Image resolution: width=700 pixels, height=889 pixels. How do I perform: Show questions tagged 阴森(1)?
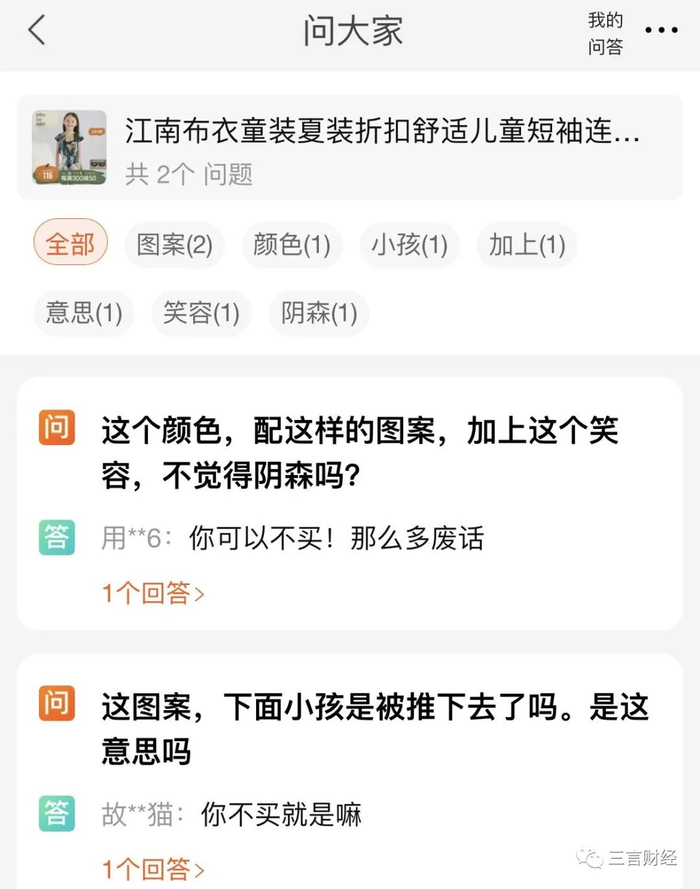click(x=319, y=313)
